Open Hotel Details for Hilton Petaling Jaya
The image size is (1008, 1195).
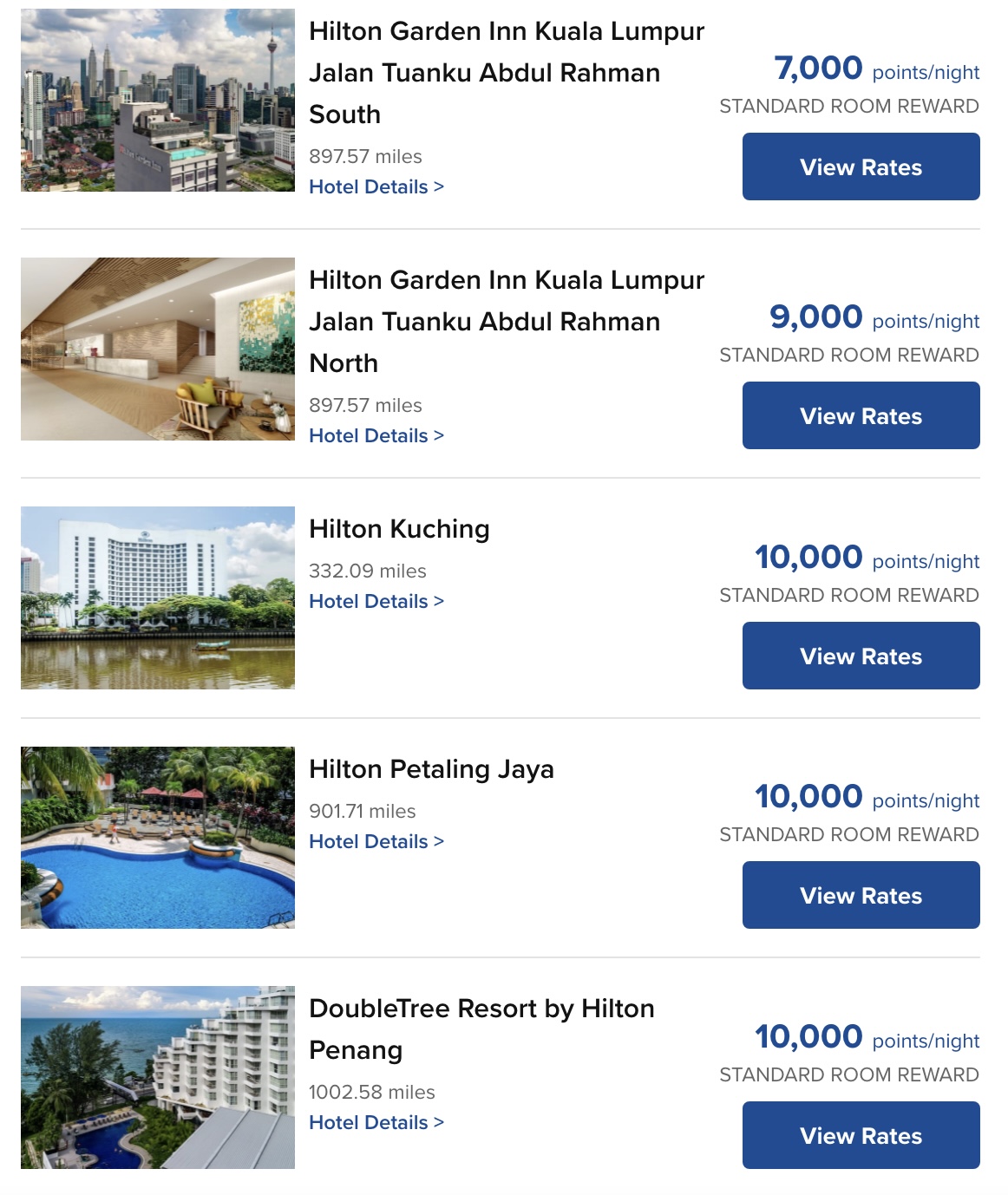click(x=376, y=840)
